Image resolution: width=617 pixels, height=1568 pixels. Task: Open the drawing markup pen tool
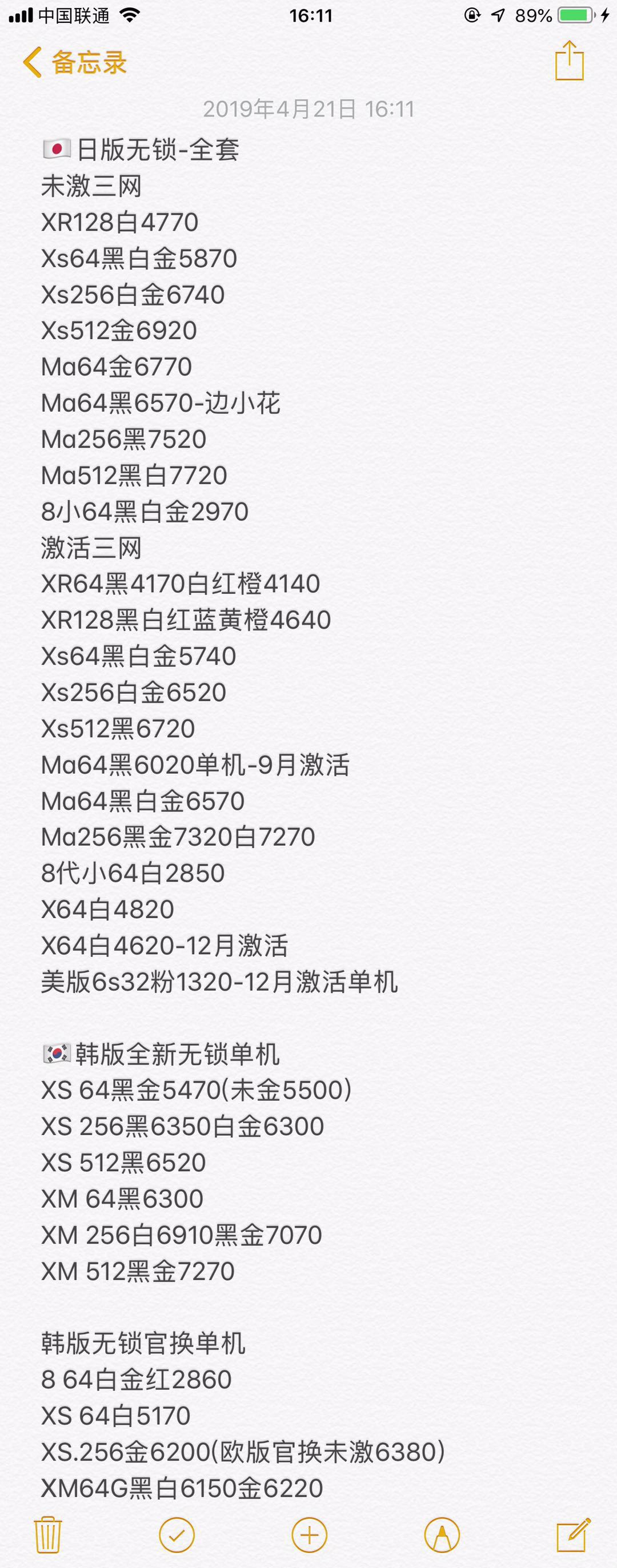pyautogui.click(x=442, y=1535)
